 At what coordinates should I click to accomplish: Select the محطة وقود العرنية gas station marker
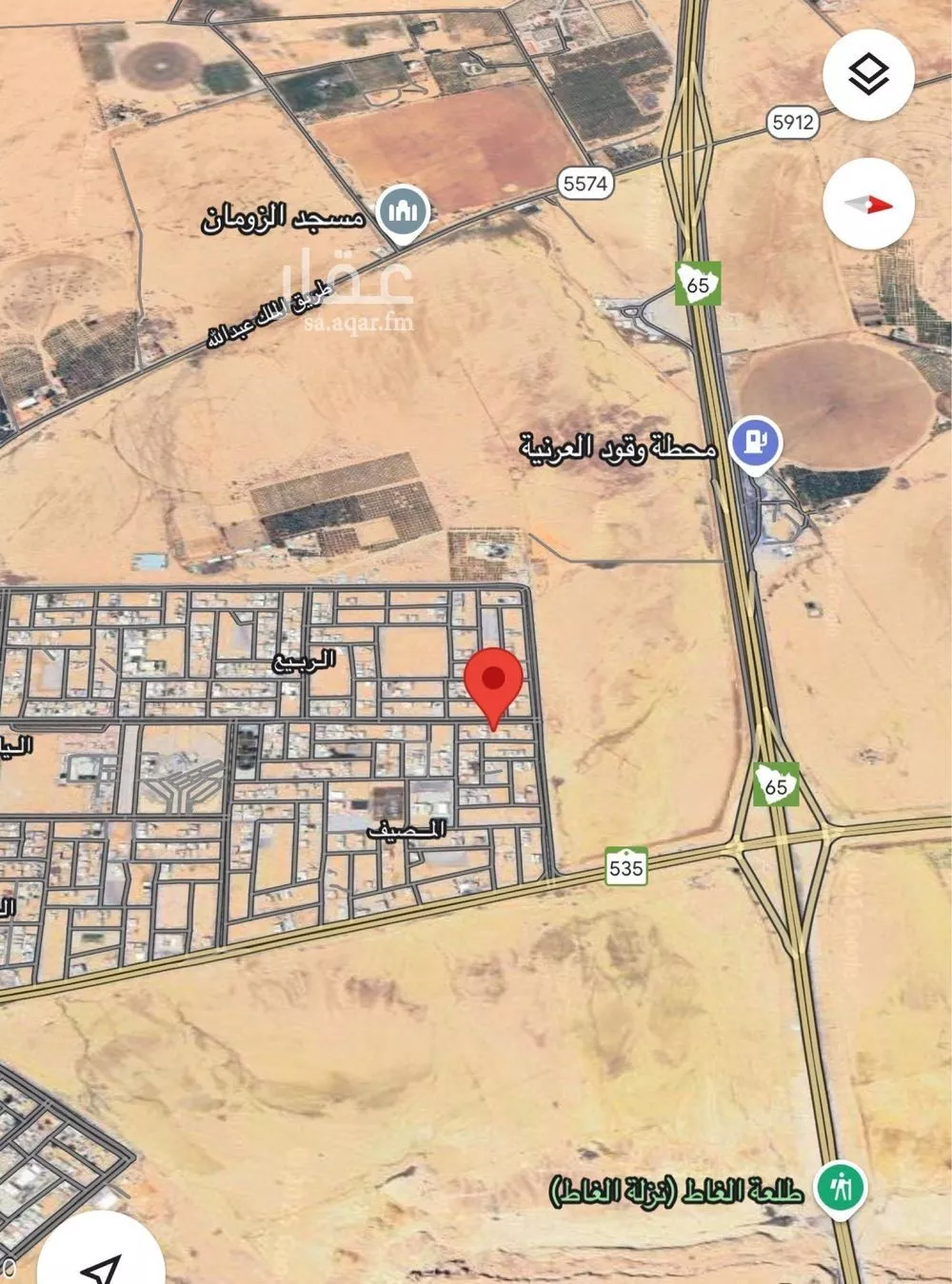[x=755, y=444]
